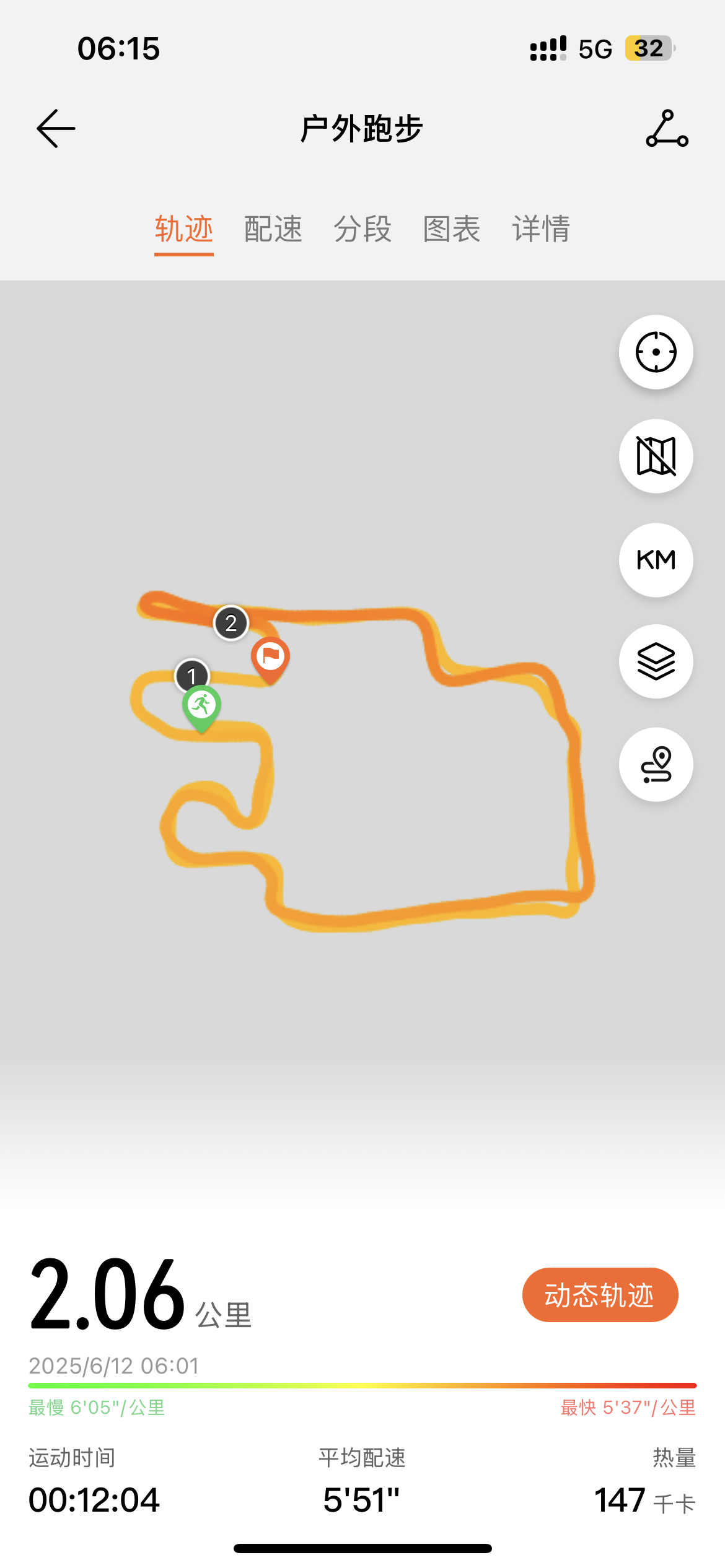
Task: Open the route share icon
Action: 667,128
